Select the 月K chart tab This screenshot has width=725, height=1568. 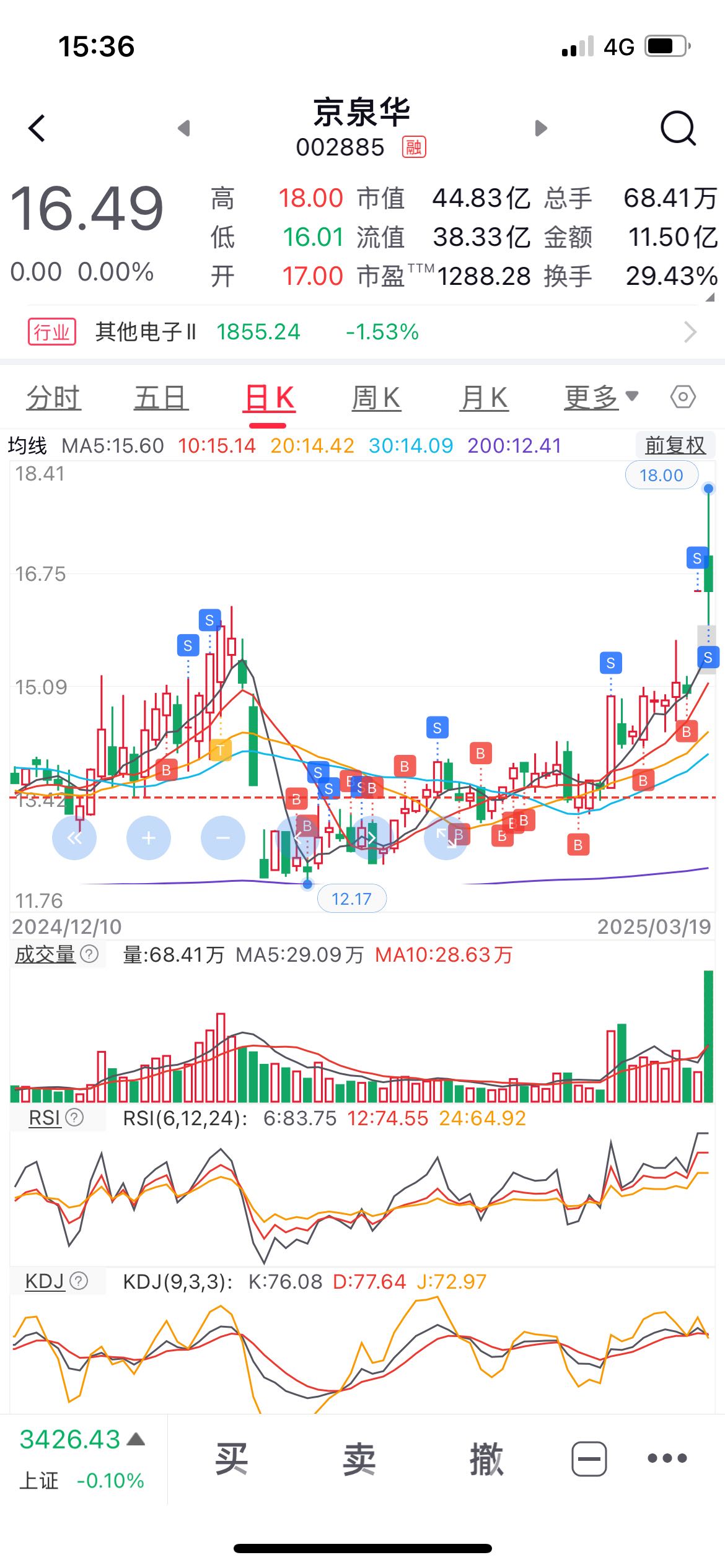coord(484,398)
